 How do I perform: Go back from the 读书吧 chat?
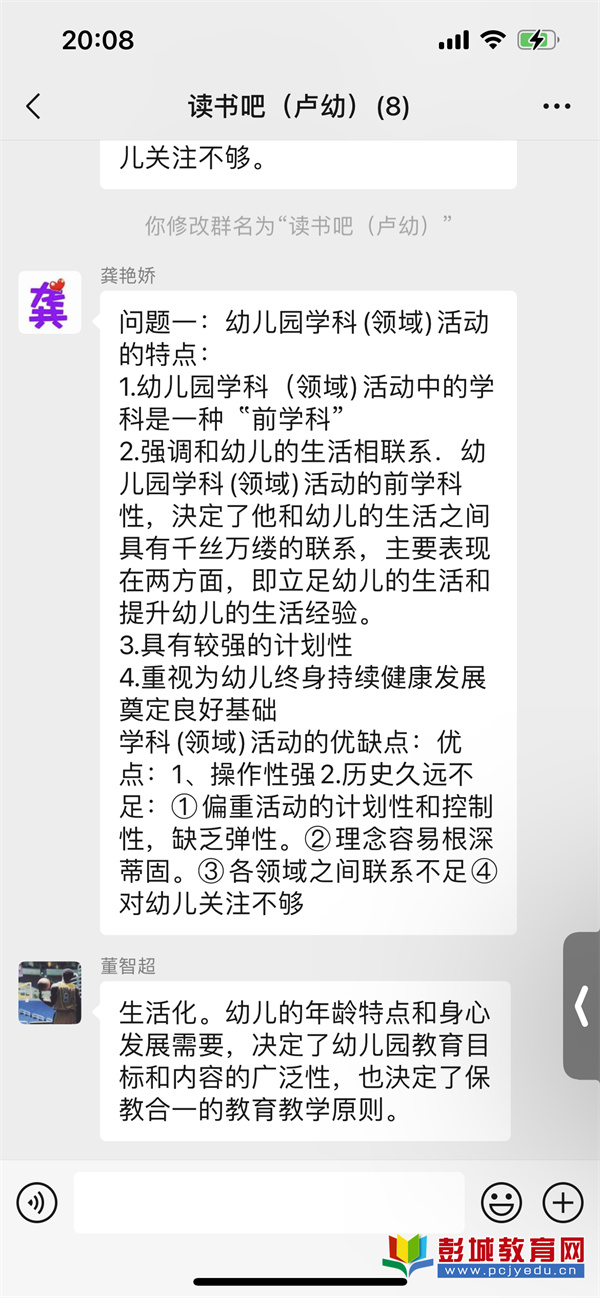pos(34,107)
